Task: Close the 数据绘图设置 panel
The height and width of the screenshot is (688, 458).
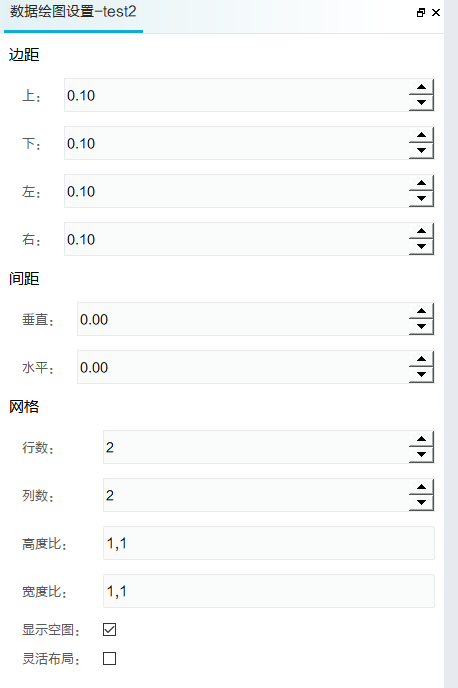Action: click(x=436, y=13)
